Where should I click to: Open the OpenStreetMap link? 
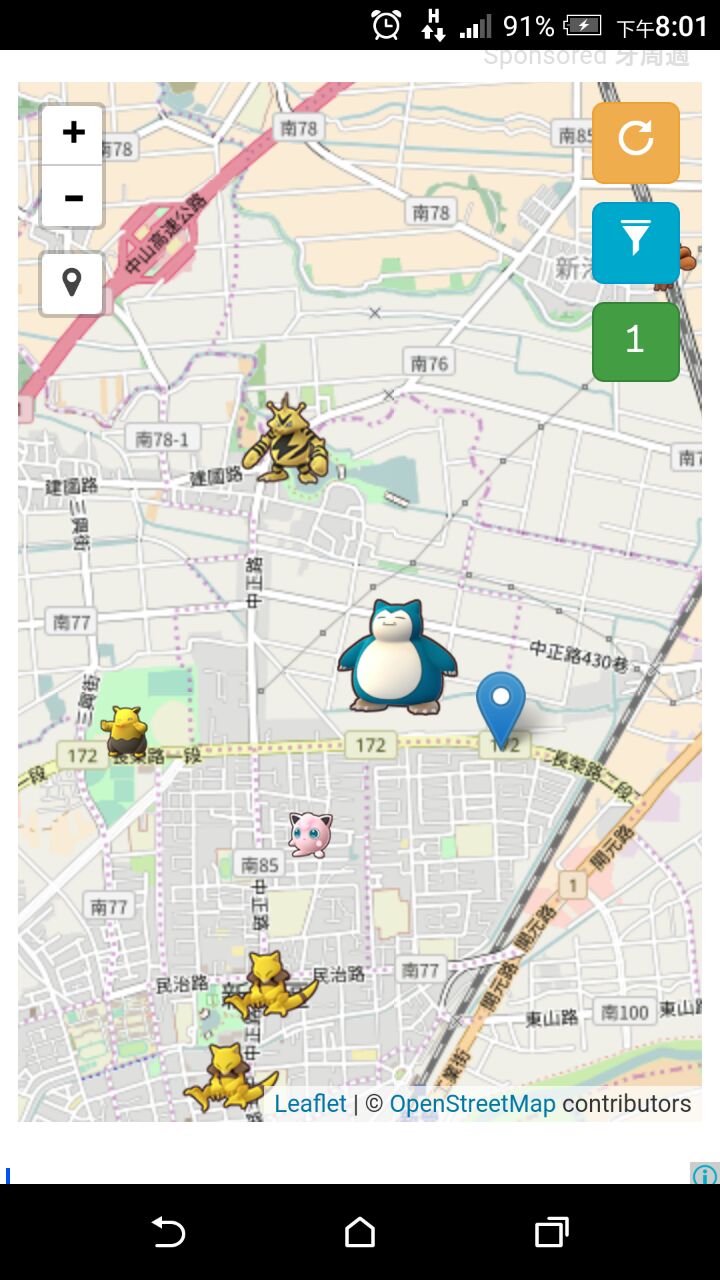click(x=472, y=1104)
